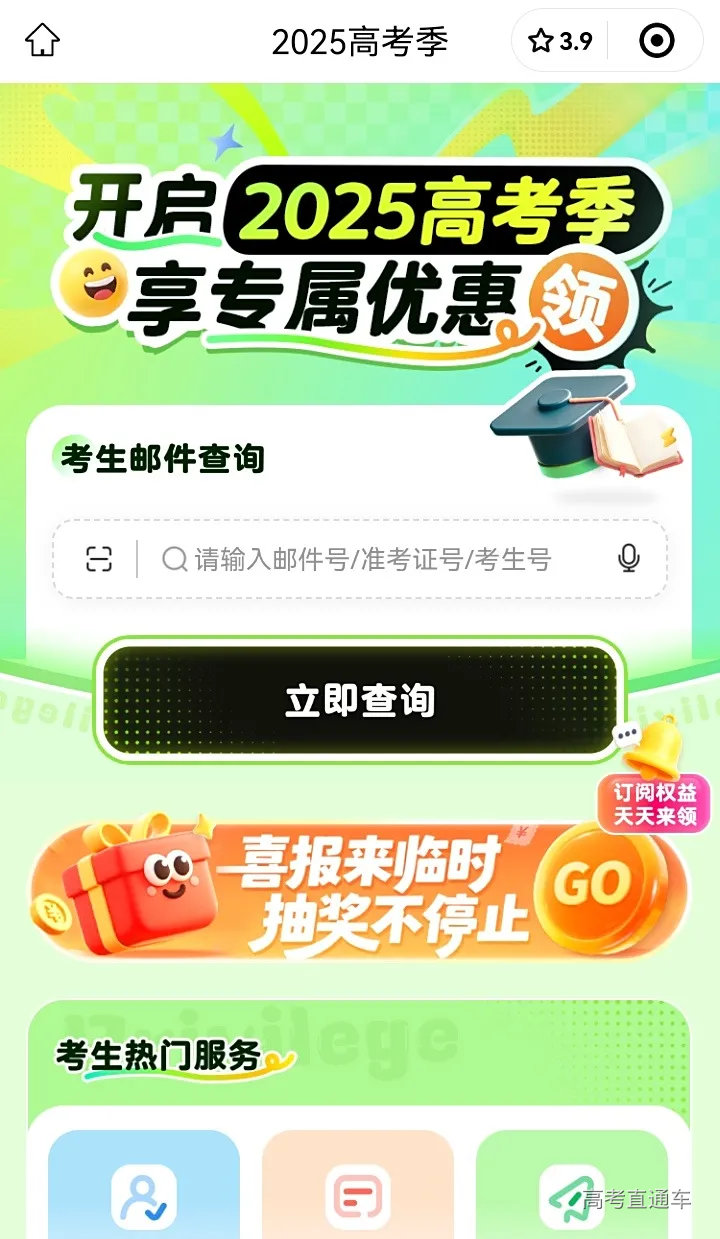Tap the 立即查询 button

click(360, 700)
